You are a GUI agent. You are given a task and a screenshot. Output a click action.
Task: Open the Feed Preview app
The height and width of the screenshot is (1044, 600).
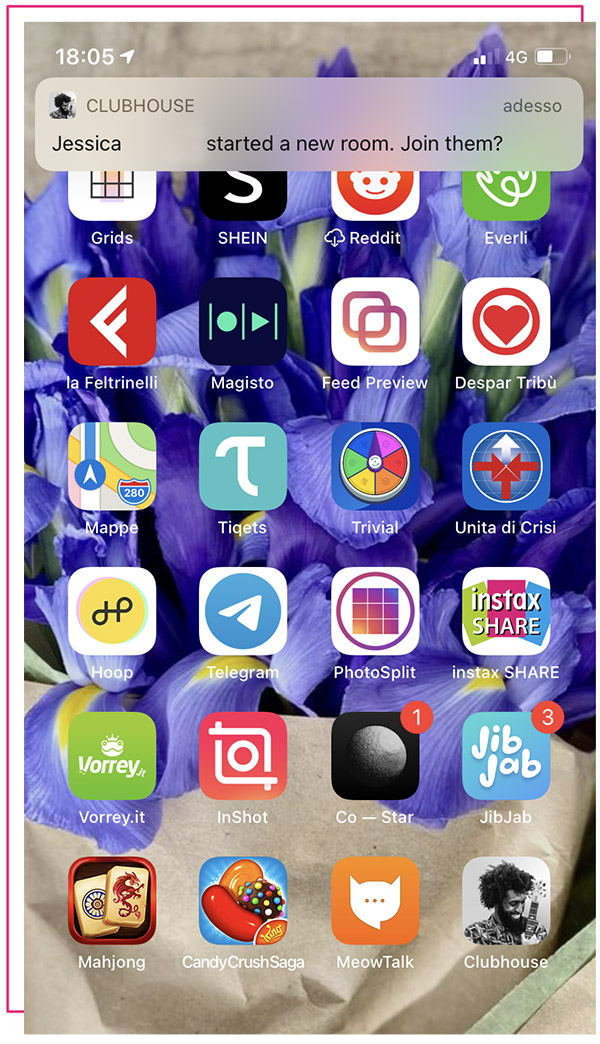click(375, 321)
